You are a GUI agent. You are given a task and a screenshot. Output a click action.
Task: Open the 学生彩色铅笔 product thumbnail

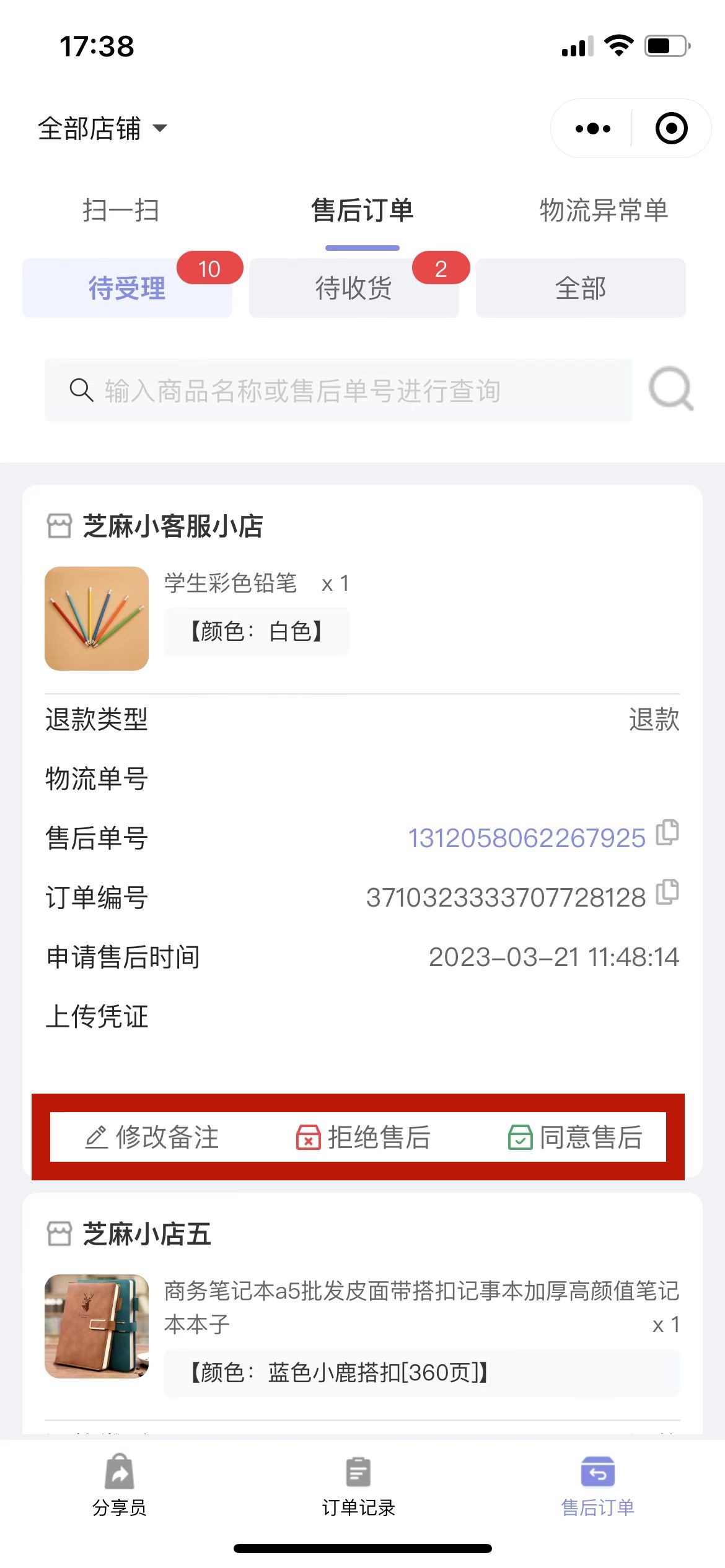[x=97, y=619]
